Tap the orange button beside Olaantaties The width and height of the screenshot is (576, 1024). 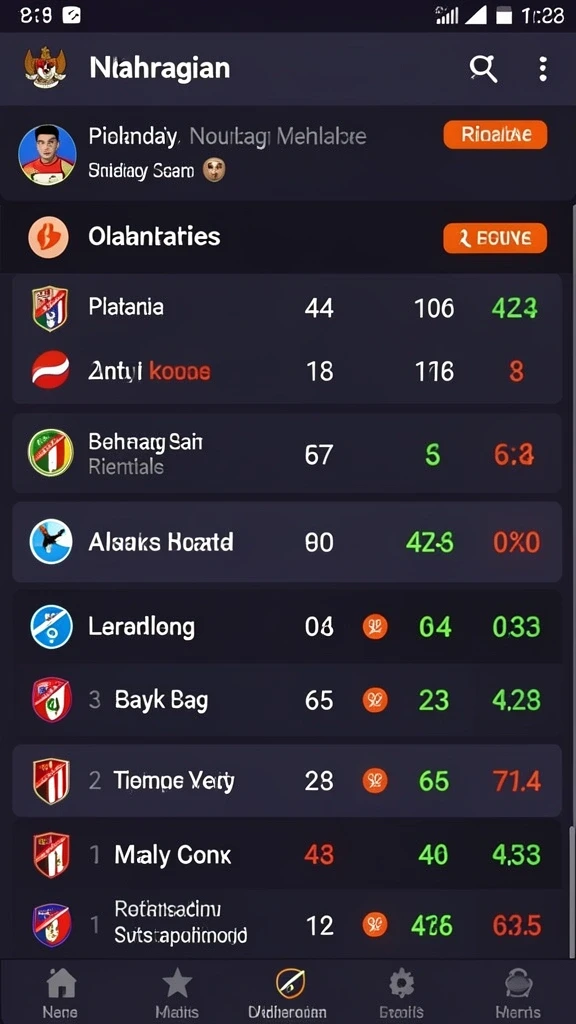click(495, 238)
